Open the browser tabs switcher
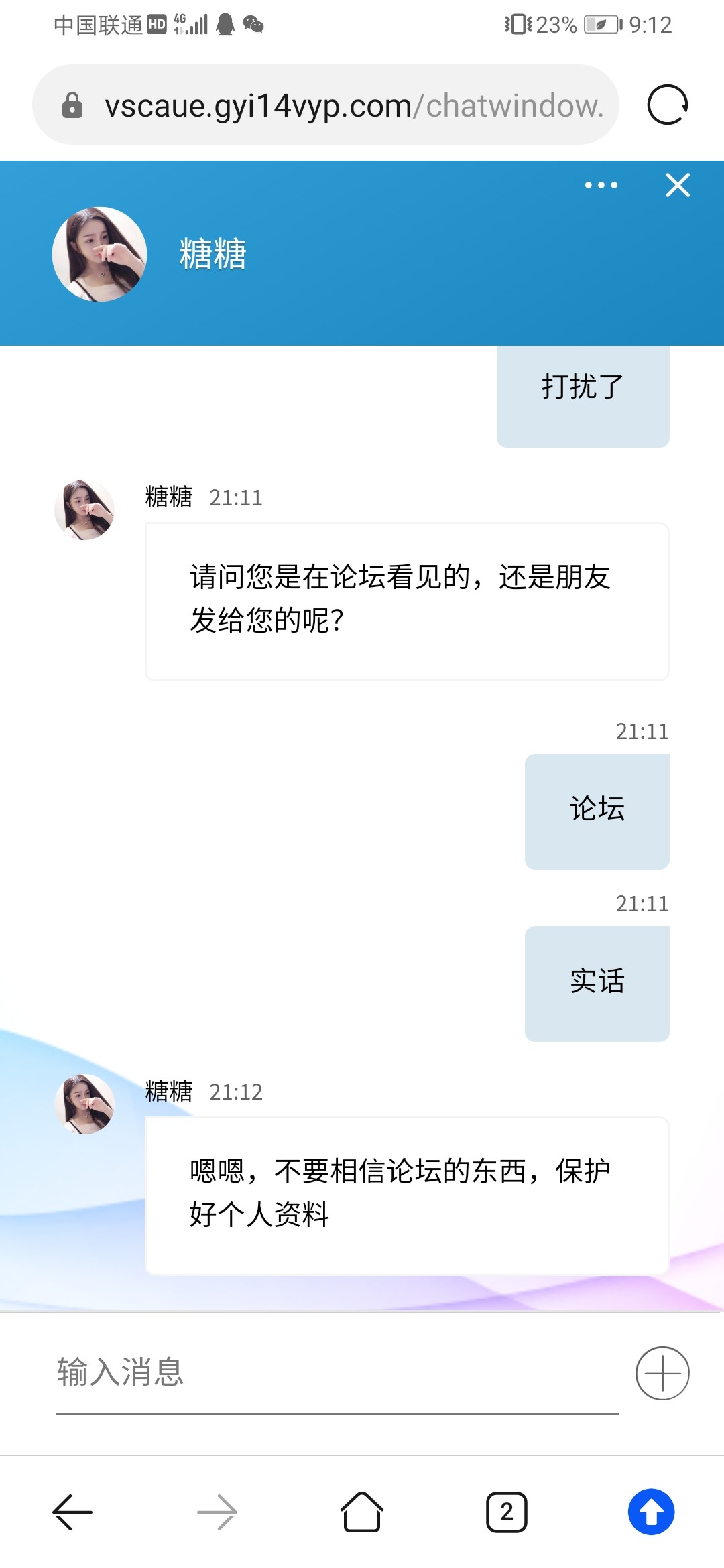Image resolution: width=724 pixels, height=1568 pixels. click(507, 1512)
